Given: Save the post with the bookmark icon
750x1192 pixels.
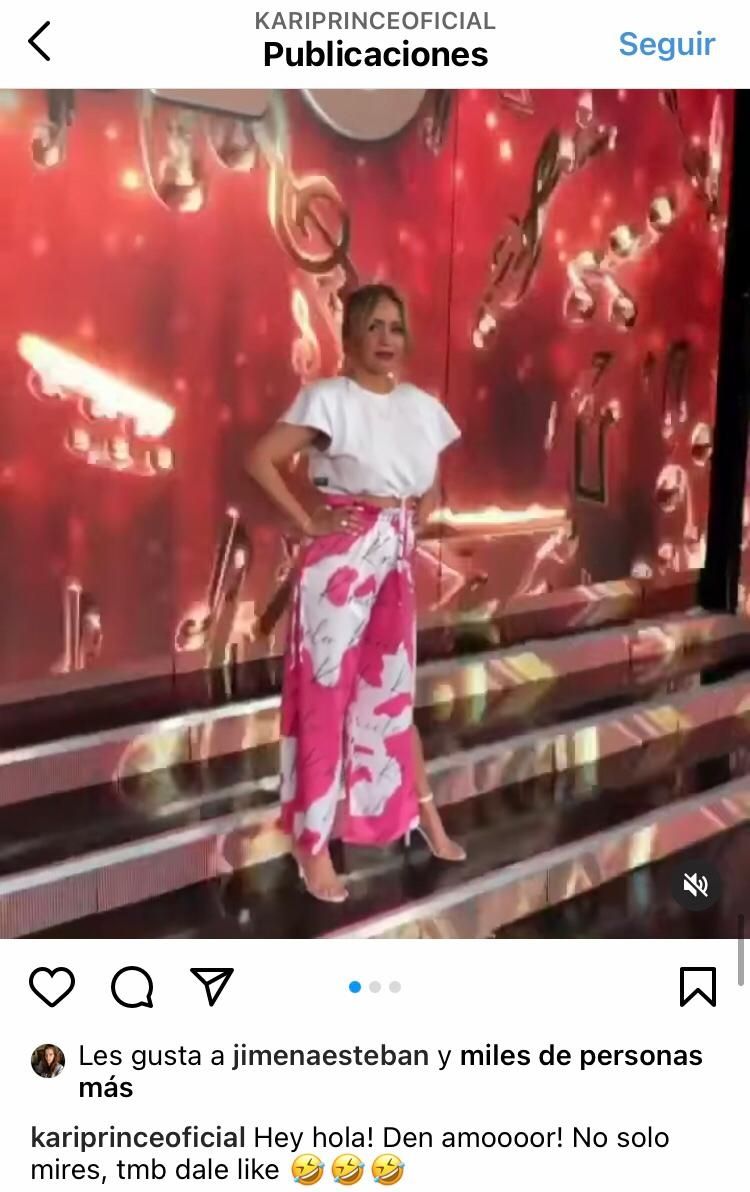Looking at the screenshot, I should (x=697, y=987).
